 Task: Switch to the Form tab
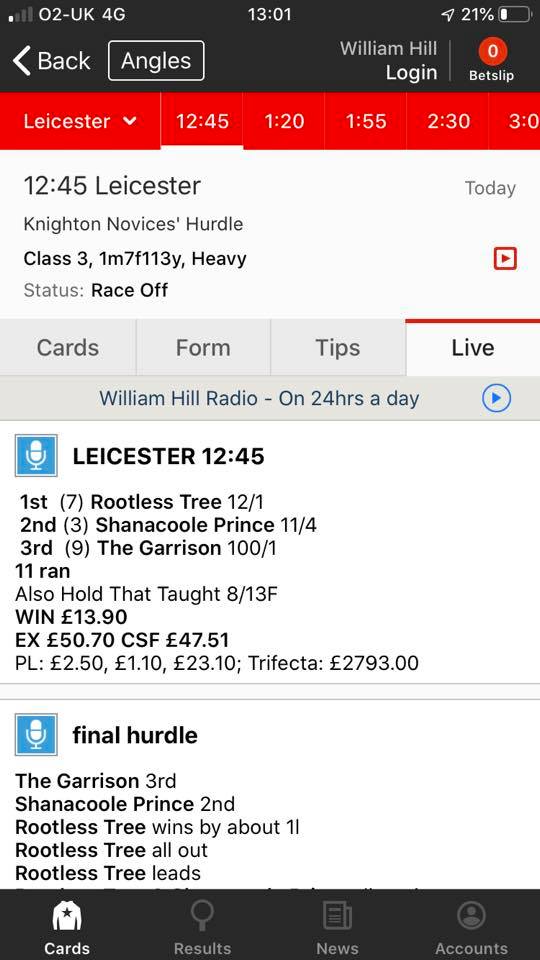coord(203,348)
